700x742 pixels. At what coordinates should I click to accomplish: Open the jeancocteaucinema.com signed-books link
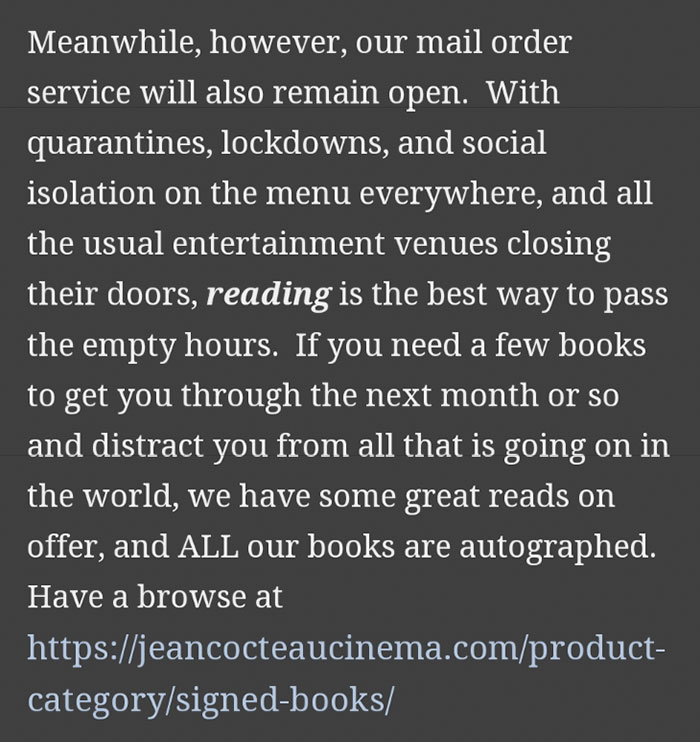coord(345,648)
